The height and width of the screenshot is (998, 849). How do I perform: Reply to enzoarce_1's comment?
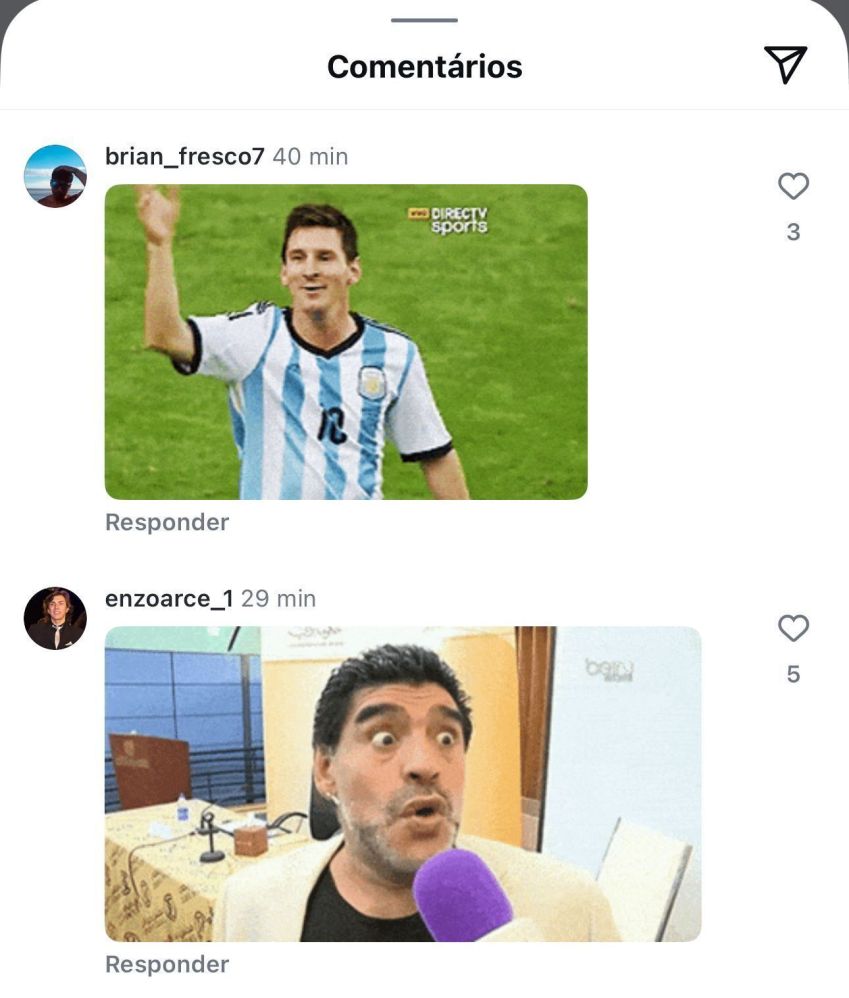pyautogui.click(x=167, y=964)
